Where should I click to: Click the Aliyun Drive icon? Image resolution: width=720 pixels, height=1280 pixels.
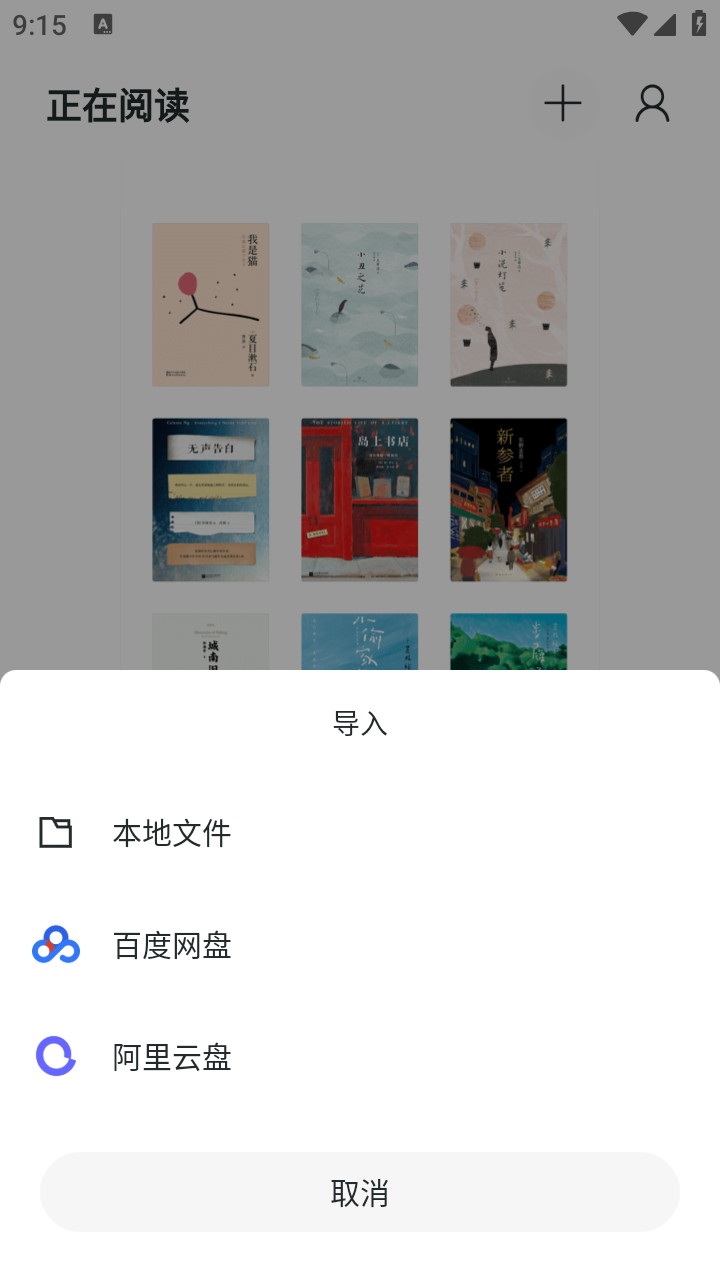tap(55, 1056)
